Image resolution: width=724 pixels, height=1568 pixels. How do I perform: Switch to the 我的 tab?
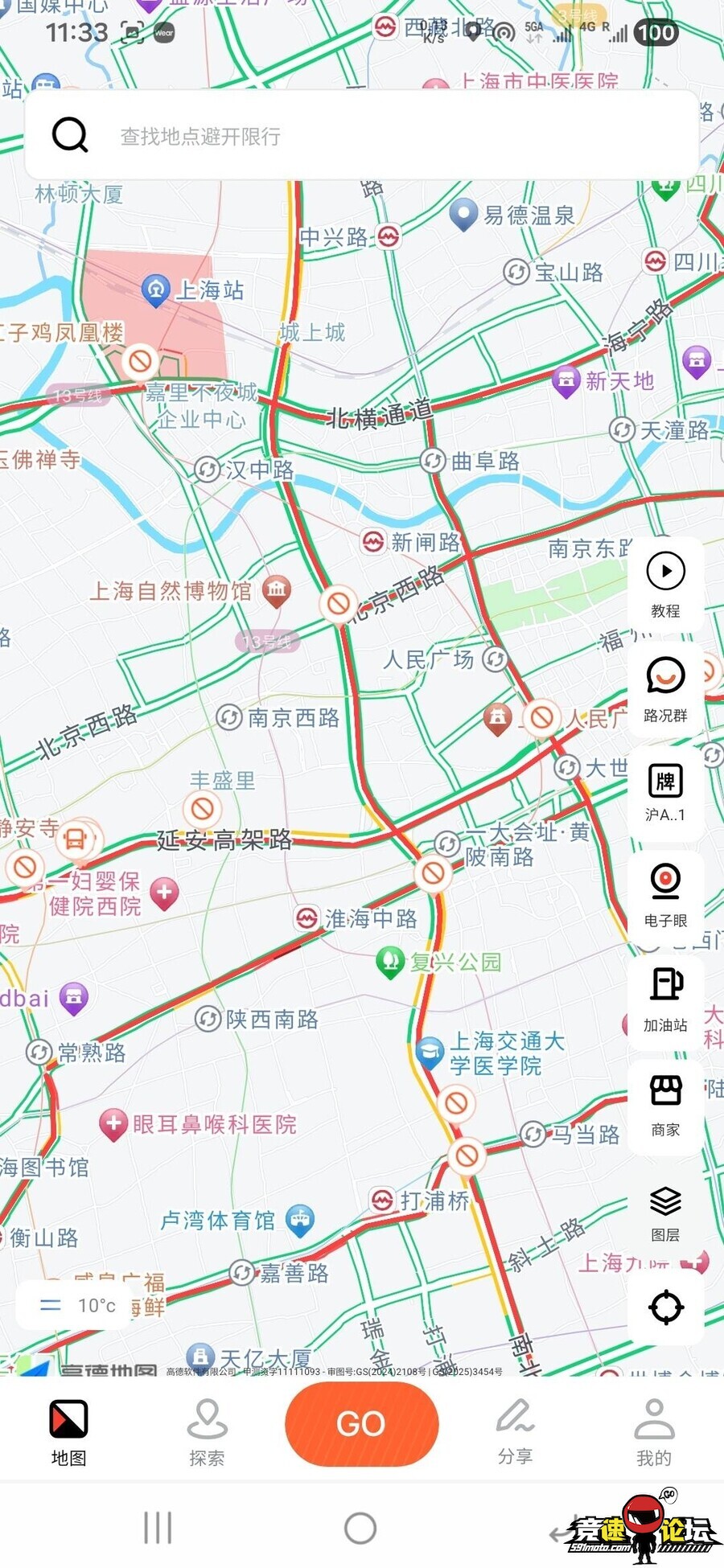click(x=653, y=1433)
